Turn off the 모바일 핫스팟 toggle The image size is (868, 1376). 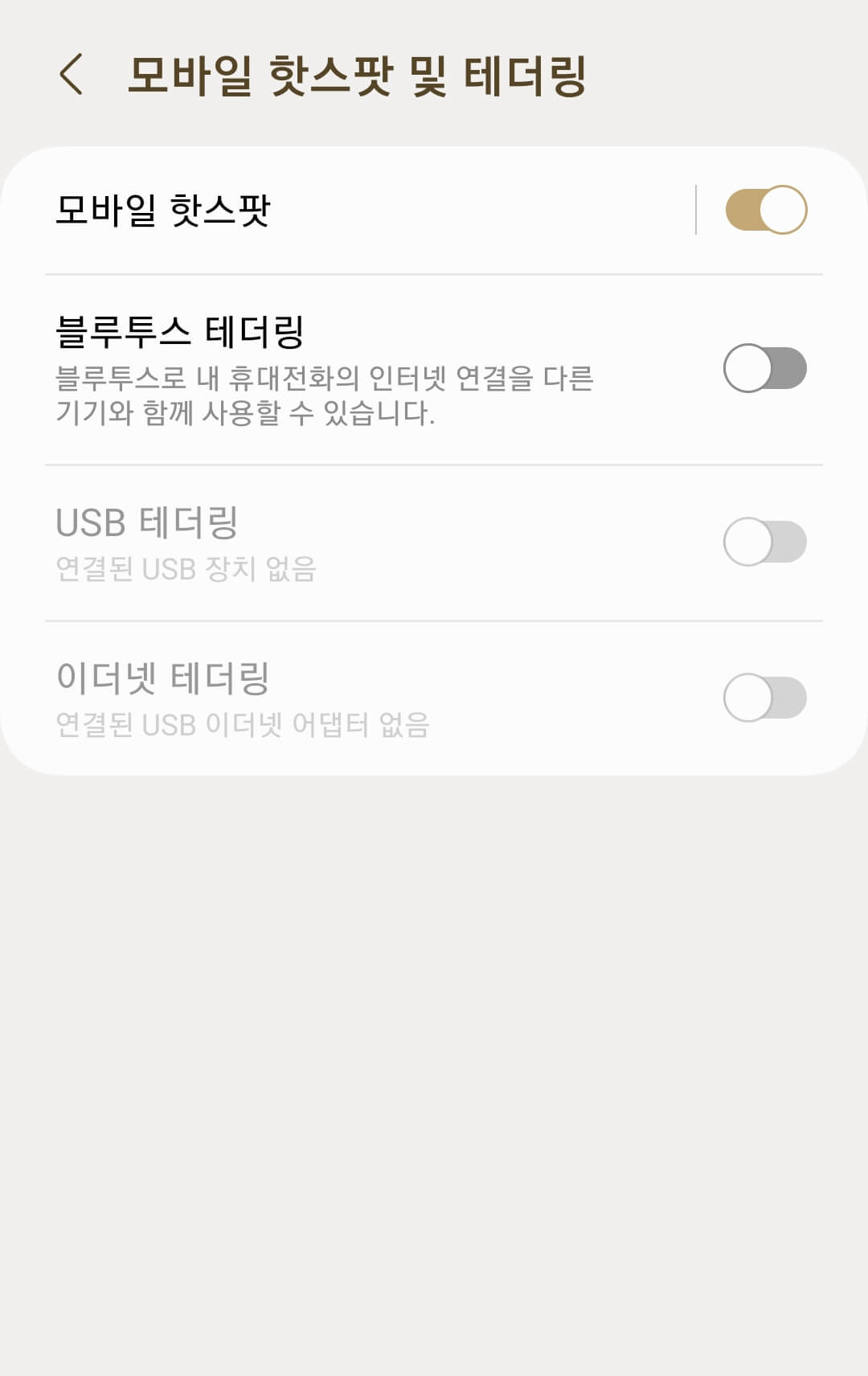(x=765, y=208)
